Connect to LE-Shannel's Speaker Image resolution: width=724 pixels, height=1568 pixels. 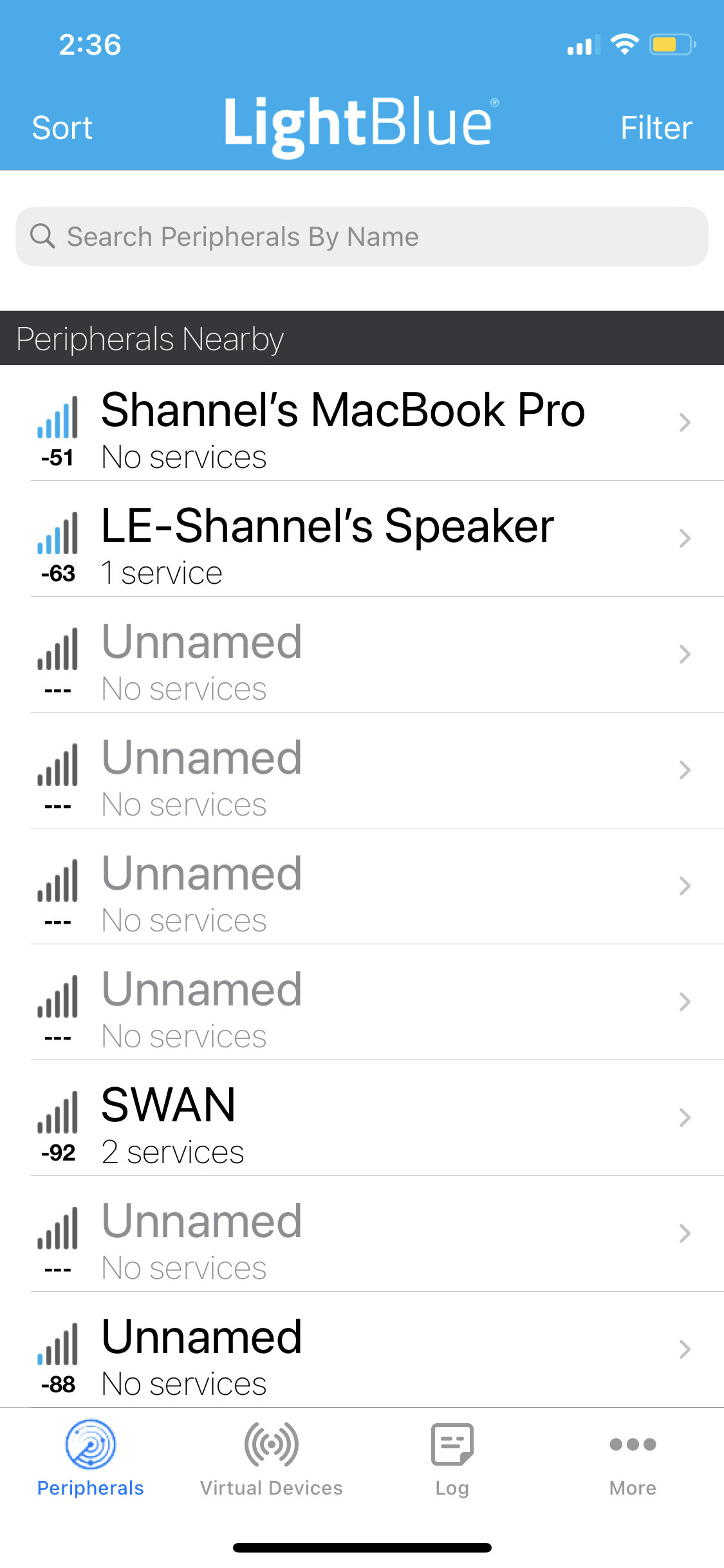(362, 539)
